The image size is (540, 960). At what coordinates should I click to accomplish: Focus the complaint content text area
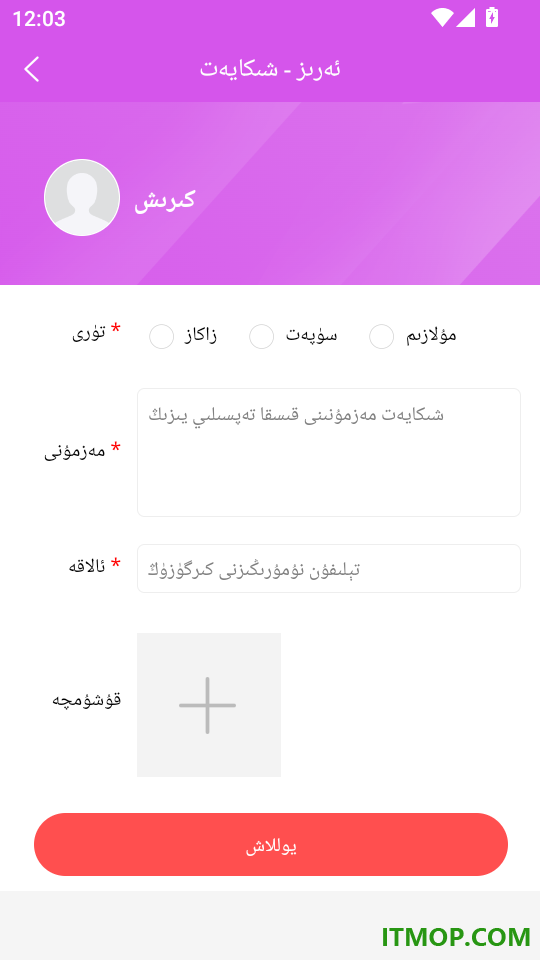329,452
